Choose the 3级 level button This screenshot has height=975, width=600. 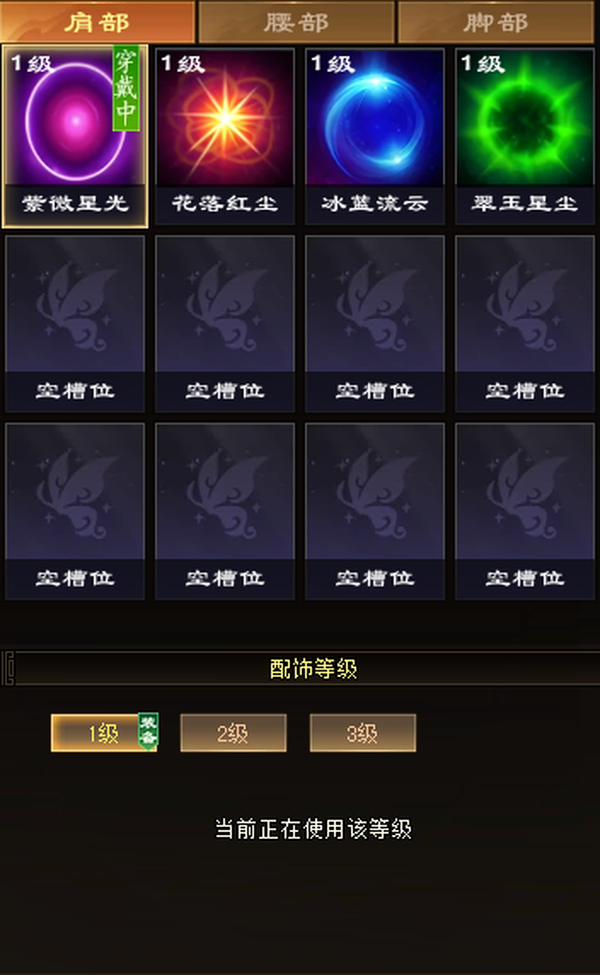point(362,733)
